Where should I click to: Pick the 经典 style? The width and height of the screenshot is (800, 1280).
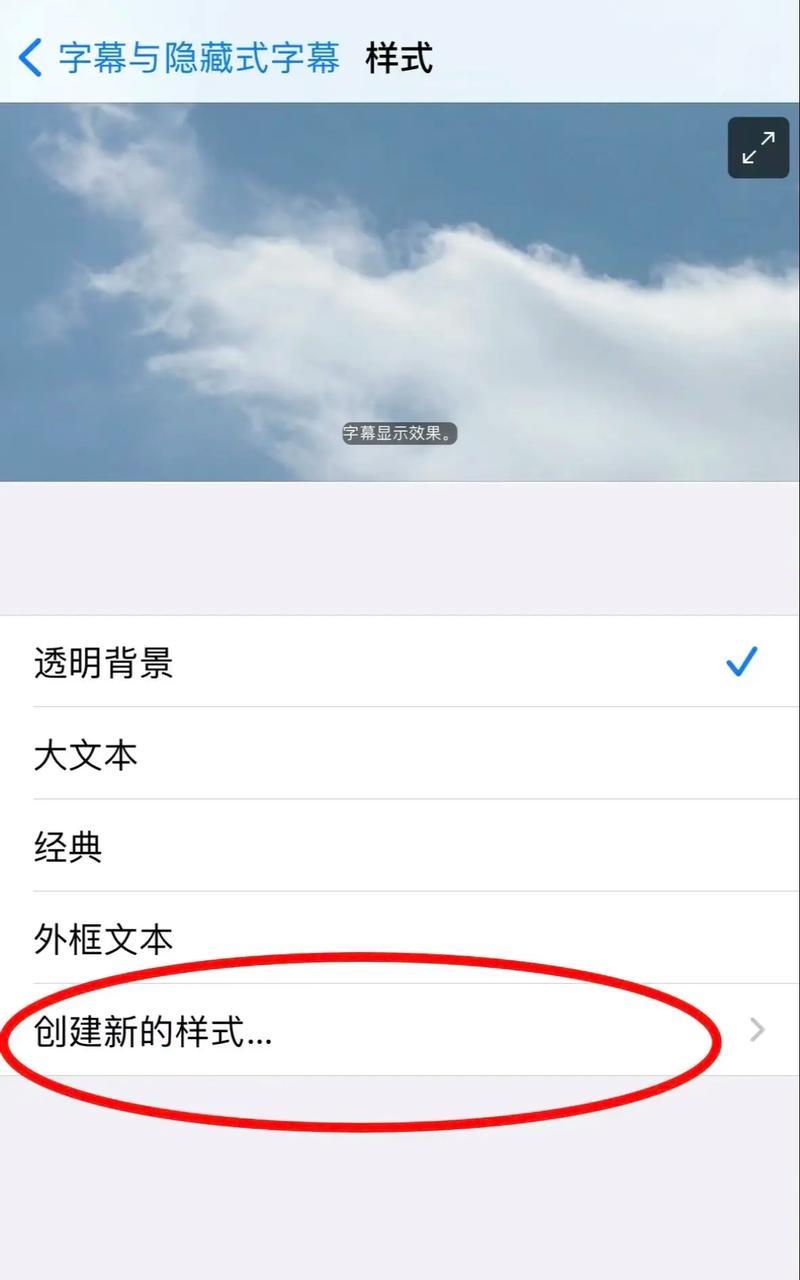[400, 846]
